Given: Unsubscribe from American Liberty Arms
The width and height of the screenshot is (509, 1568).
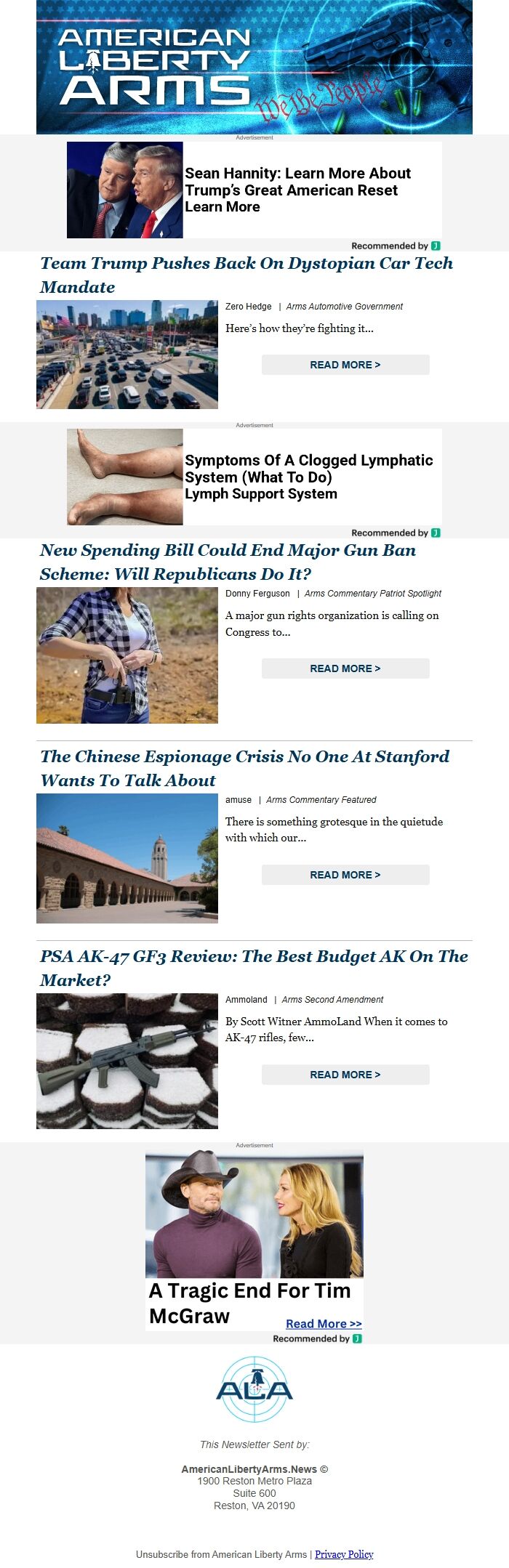Looking at the screenshot, I should coord(221,1554).
